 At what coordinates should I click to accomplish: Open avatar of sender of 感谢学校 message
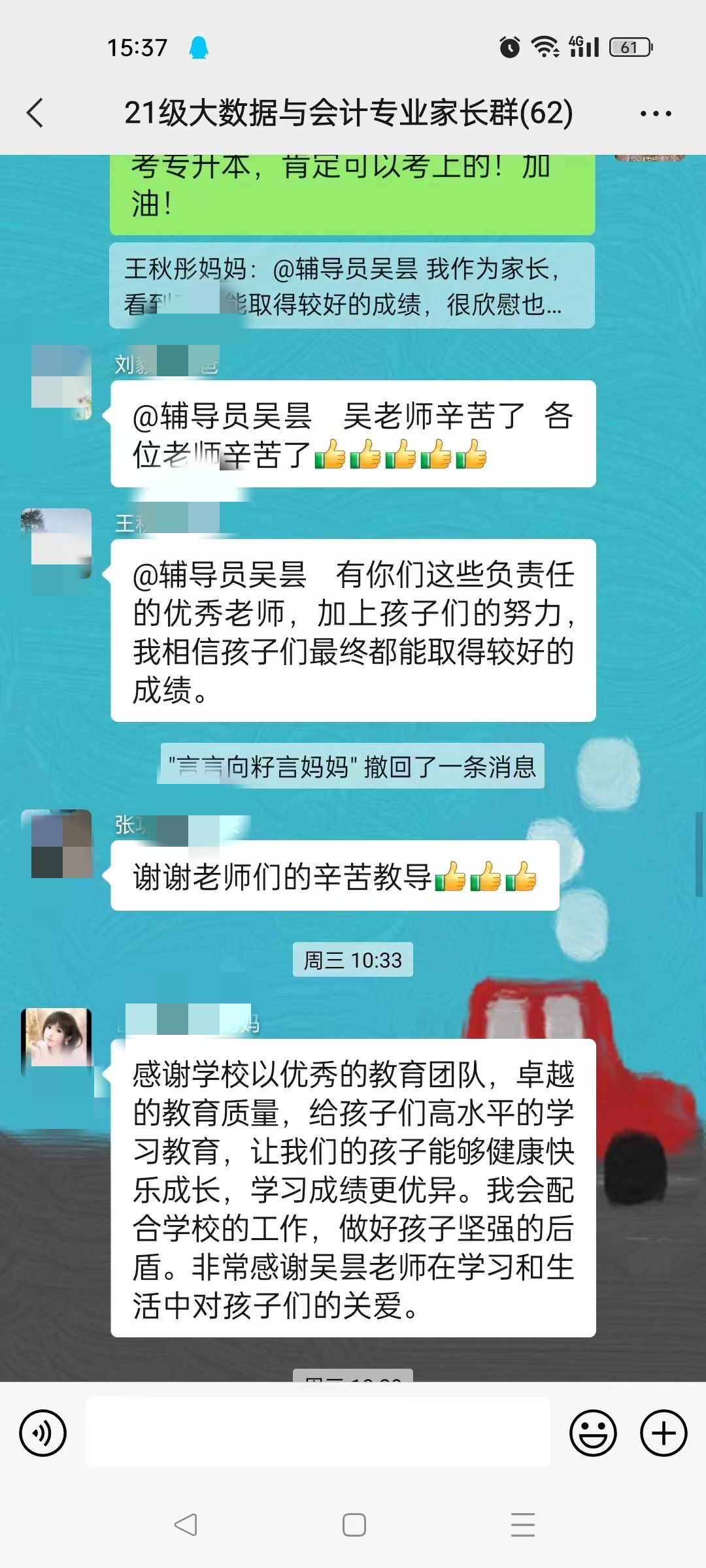(x=58, y=1039)
